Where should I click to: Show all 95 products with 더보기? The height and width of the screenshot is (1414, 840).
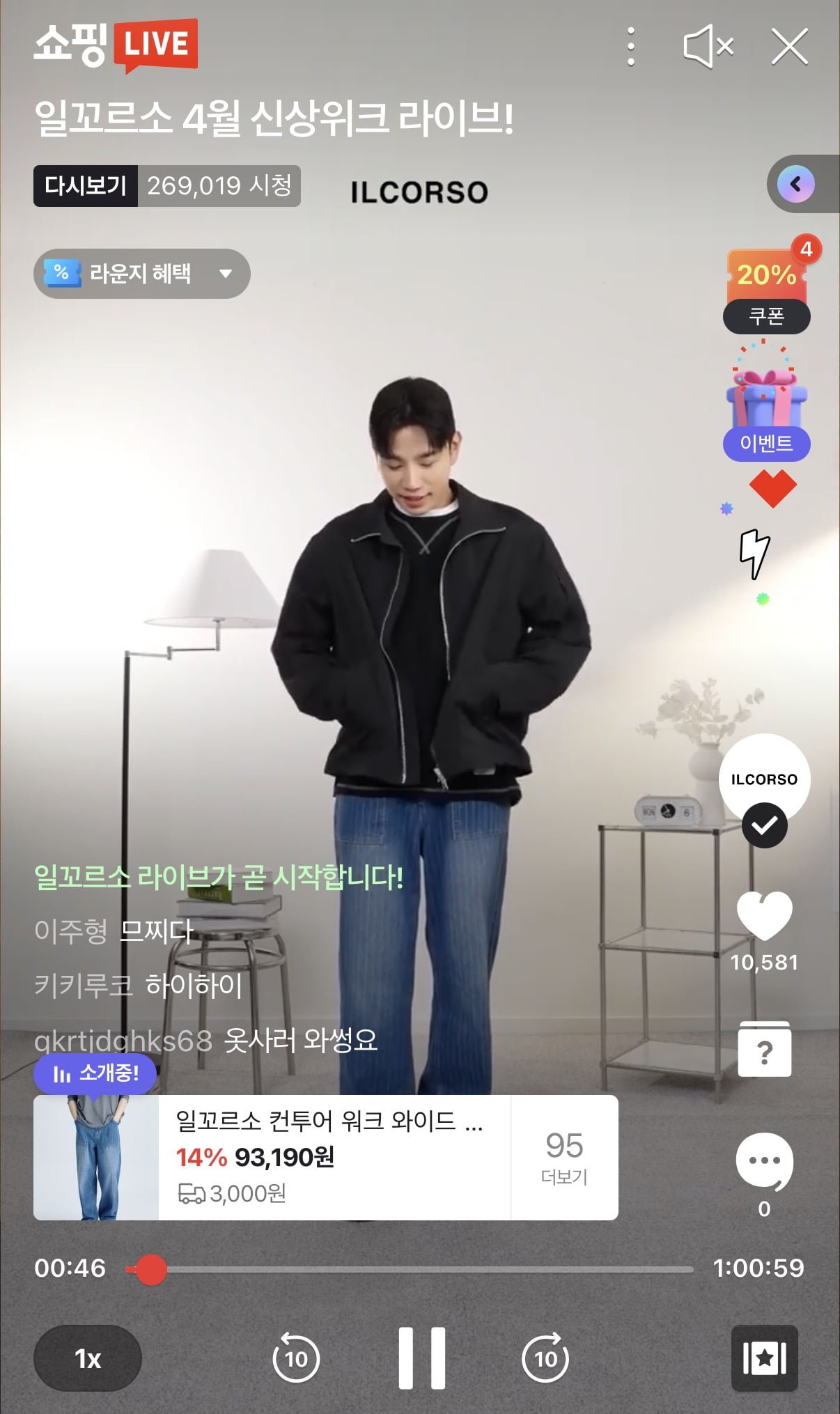564,1158
